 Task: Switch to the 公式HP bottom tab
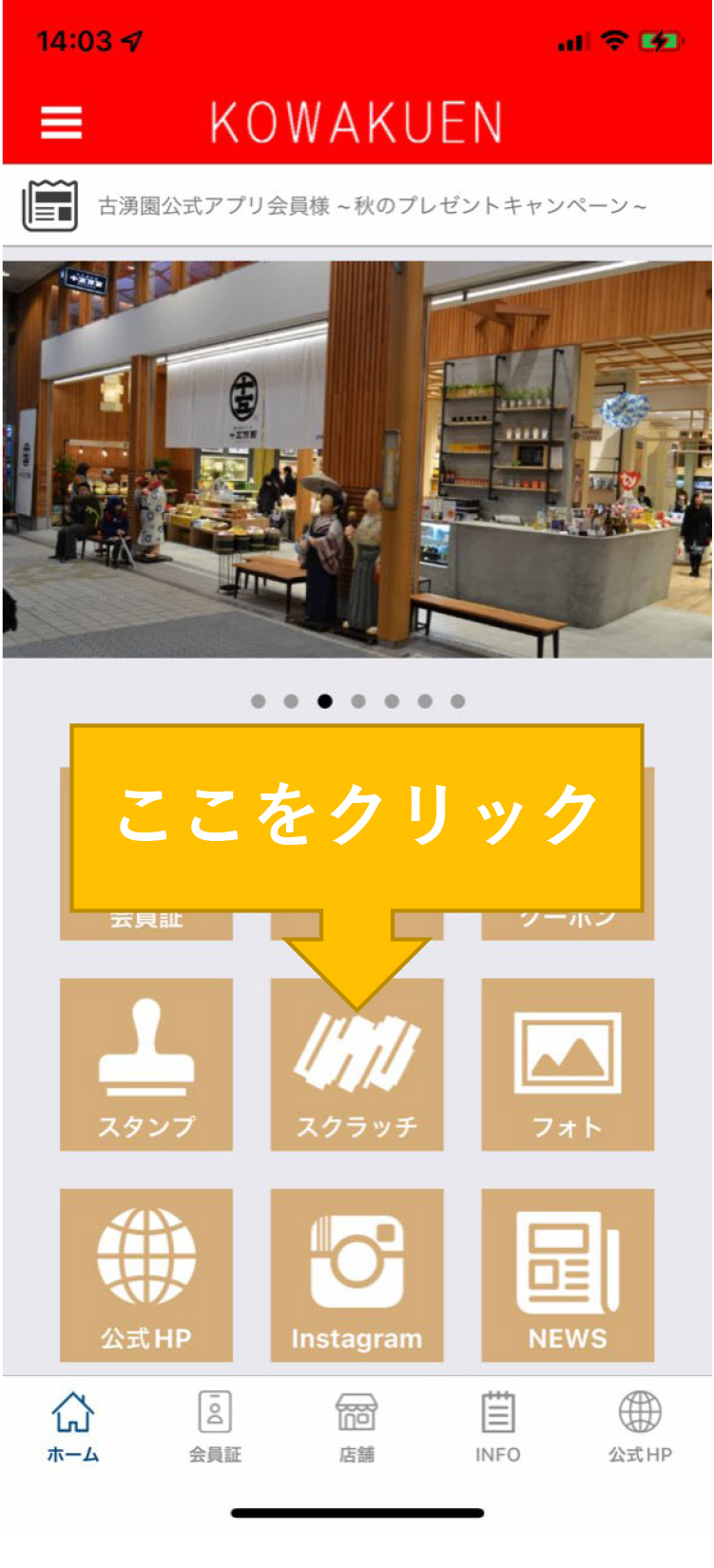[x=640, y=1425]
